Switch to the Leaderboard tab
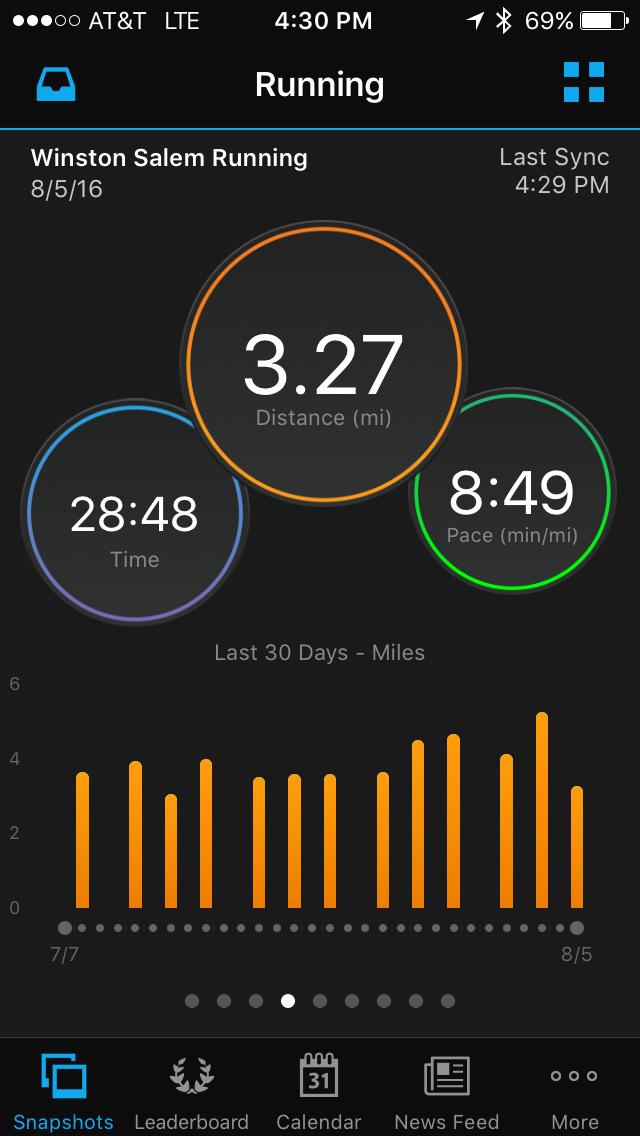 tap(191, 1090)
